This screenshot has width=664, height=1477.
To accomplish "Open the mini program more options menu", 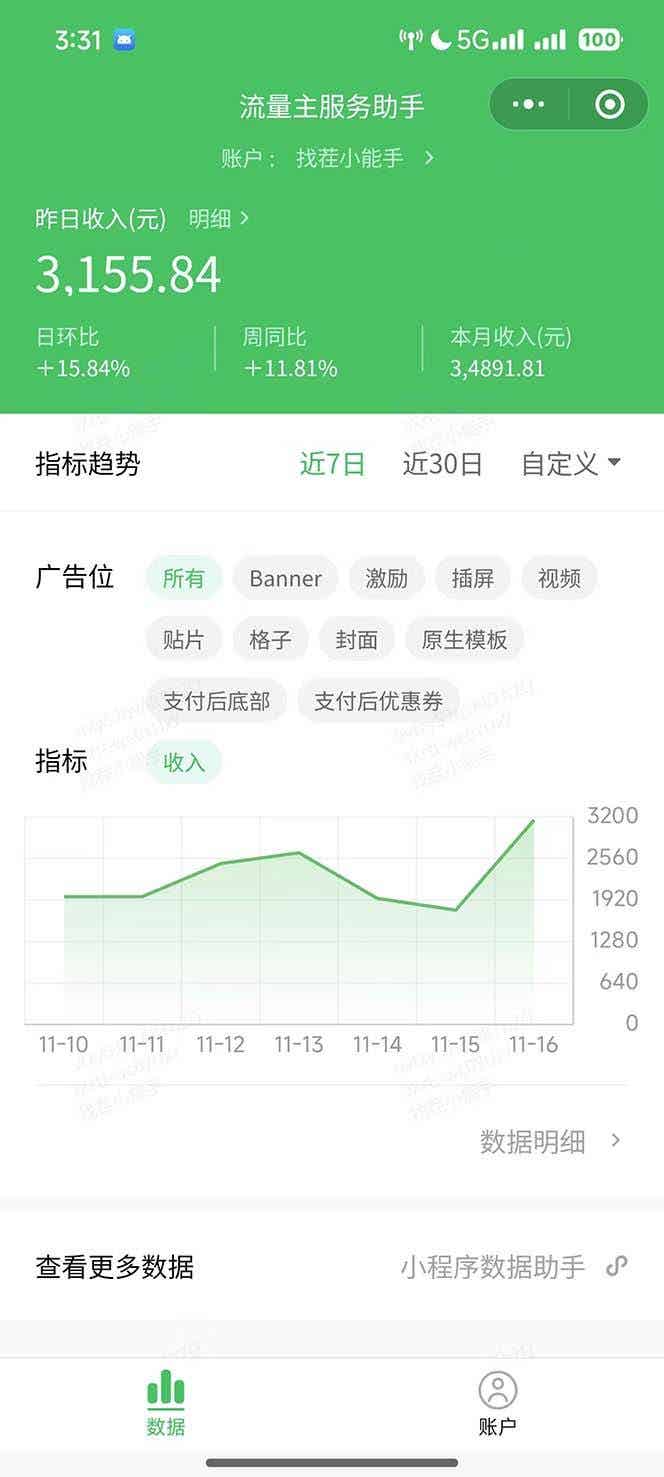I will 528,104.
